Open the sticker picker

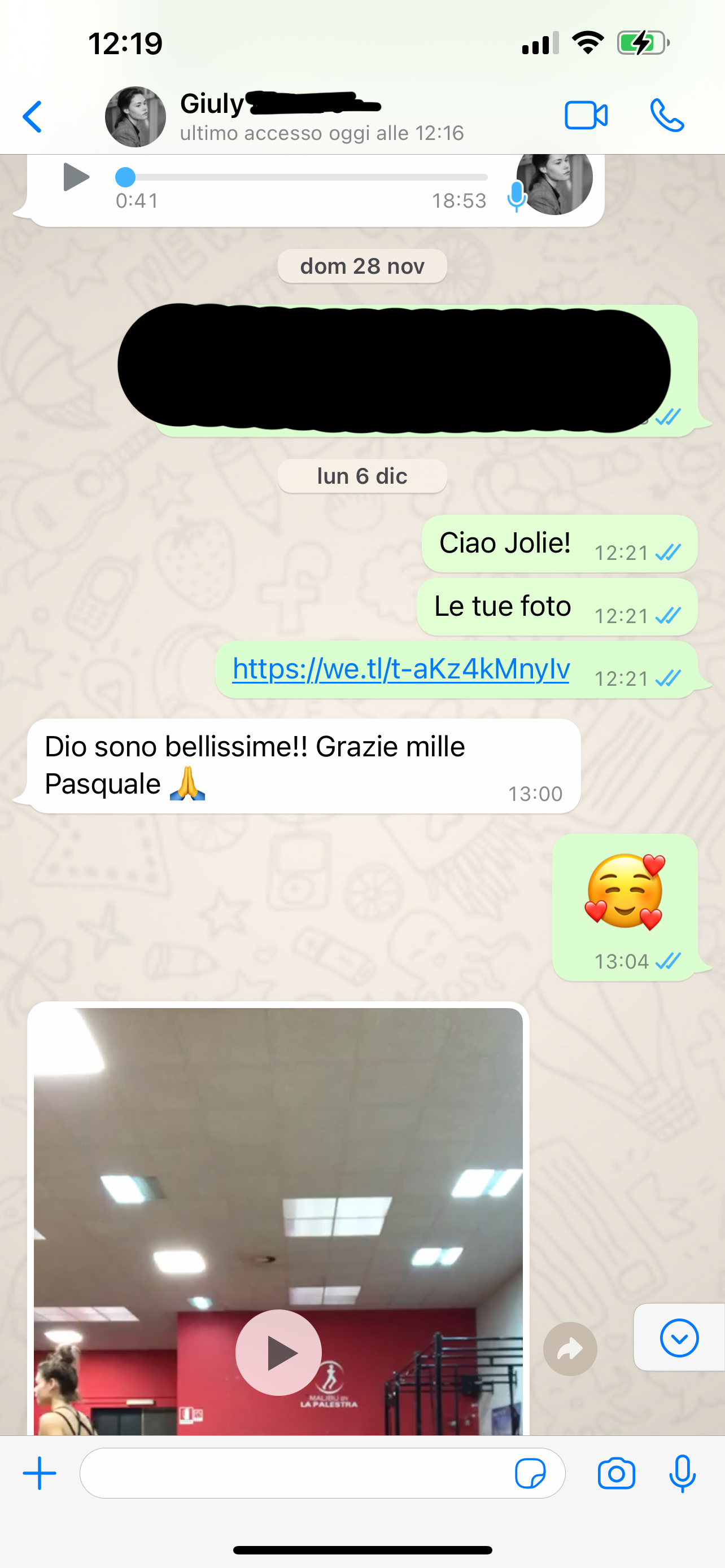click(x=530, y=1473)
